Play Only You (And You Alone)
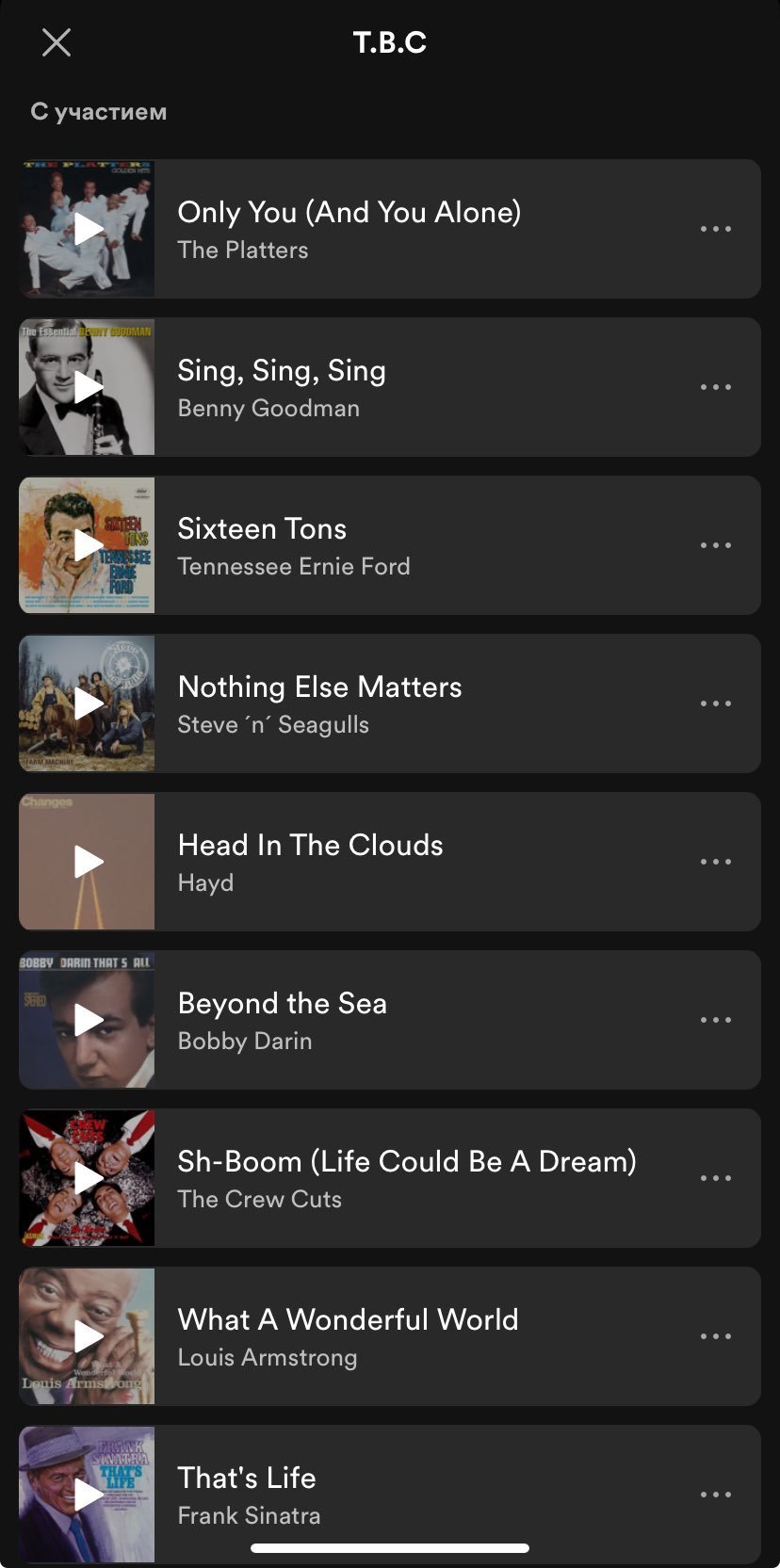780x1568 pixels. pos(88,229)
